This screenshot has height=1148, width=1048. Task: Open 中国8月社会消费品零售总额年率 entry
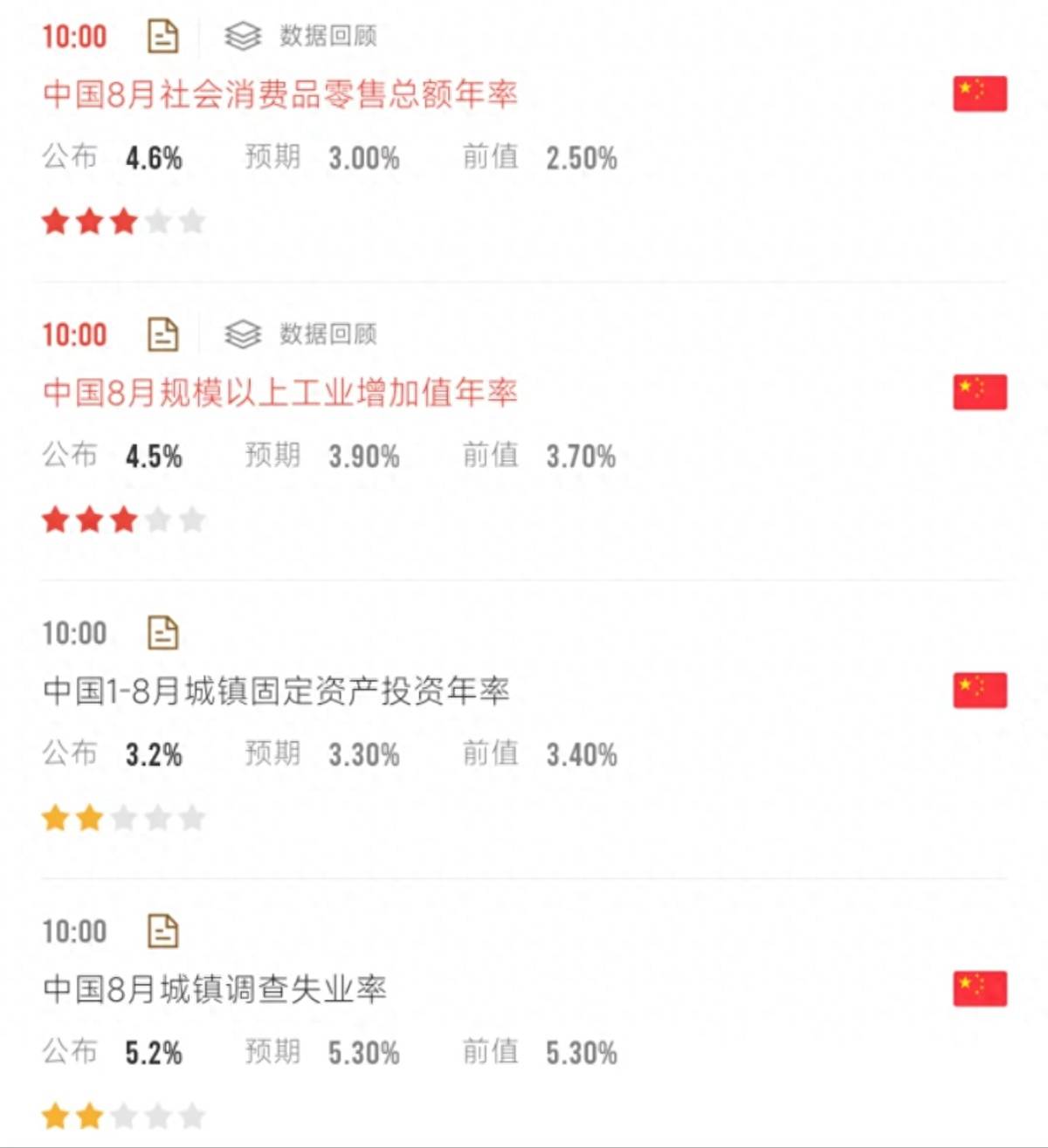point(279,94)
